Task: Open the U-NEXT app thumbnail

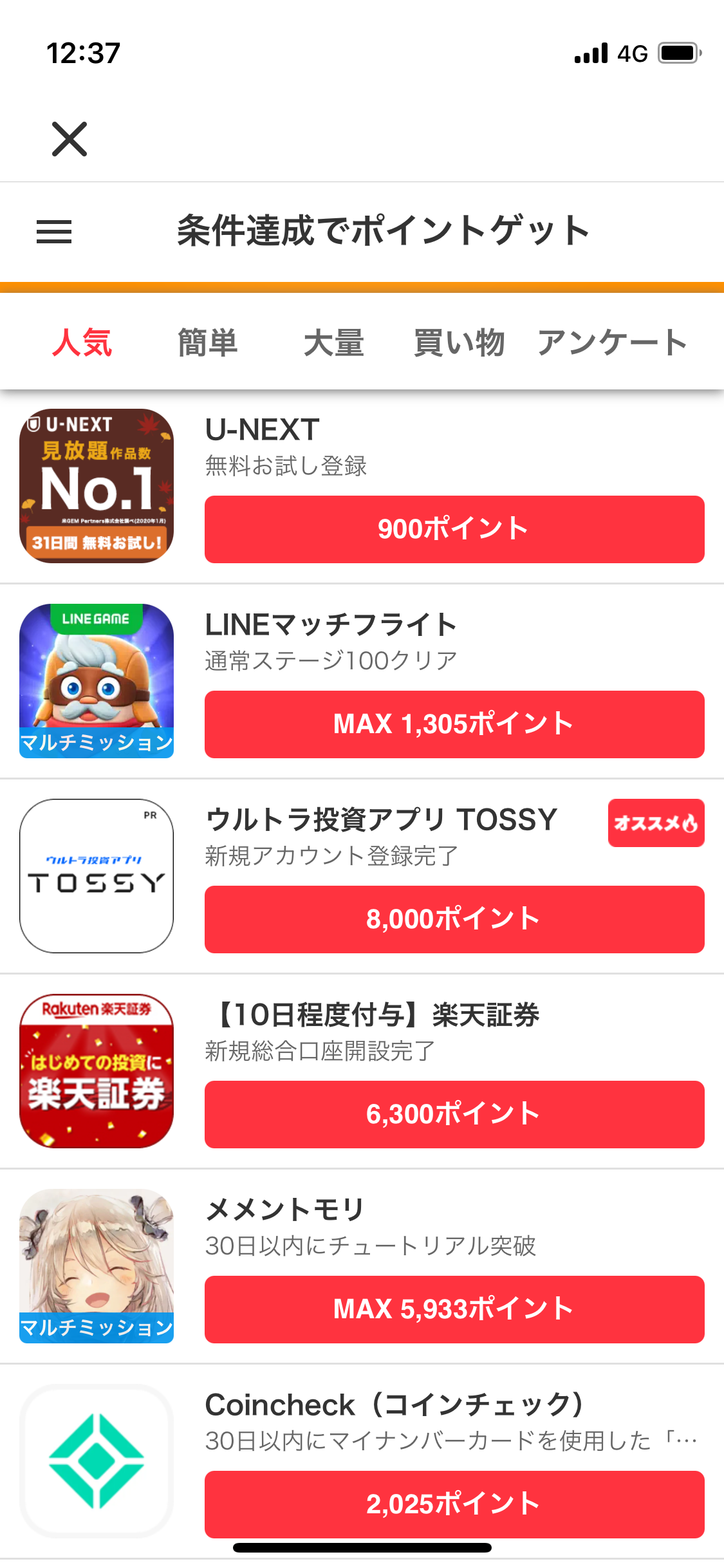Action: (x=97, y=486)
